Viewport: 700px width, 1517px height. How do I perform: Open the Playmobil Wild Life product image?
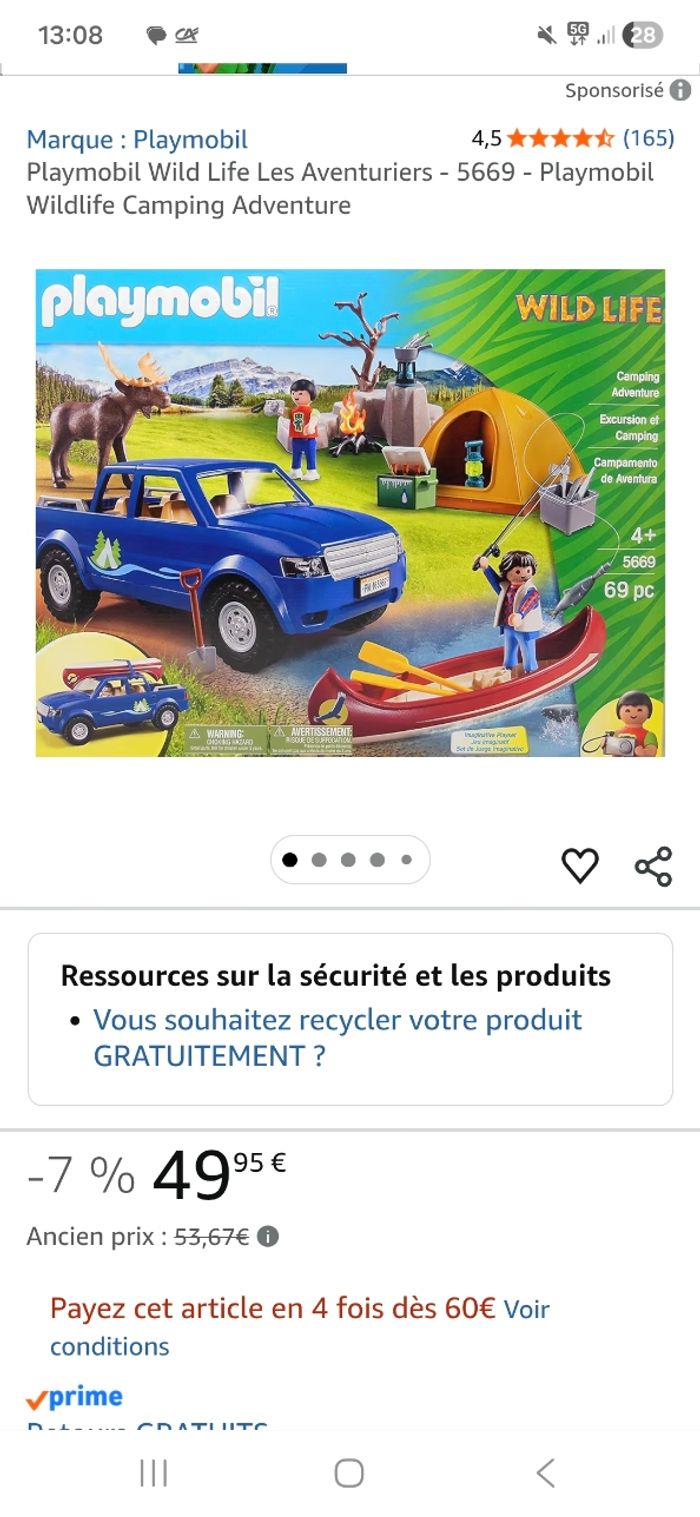tap(350, 512)
